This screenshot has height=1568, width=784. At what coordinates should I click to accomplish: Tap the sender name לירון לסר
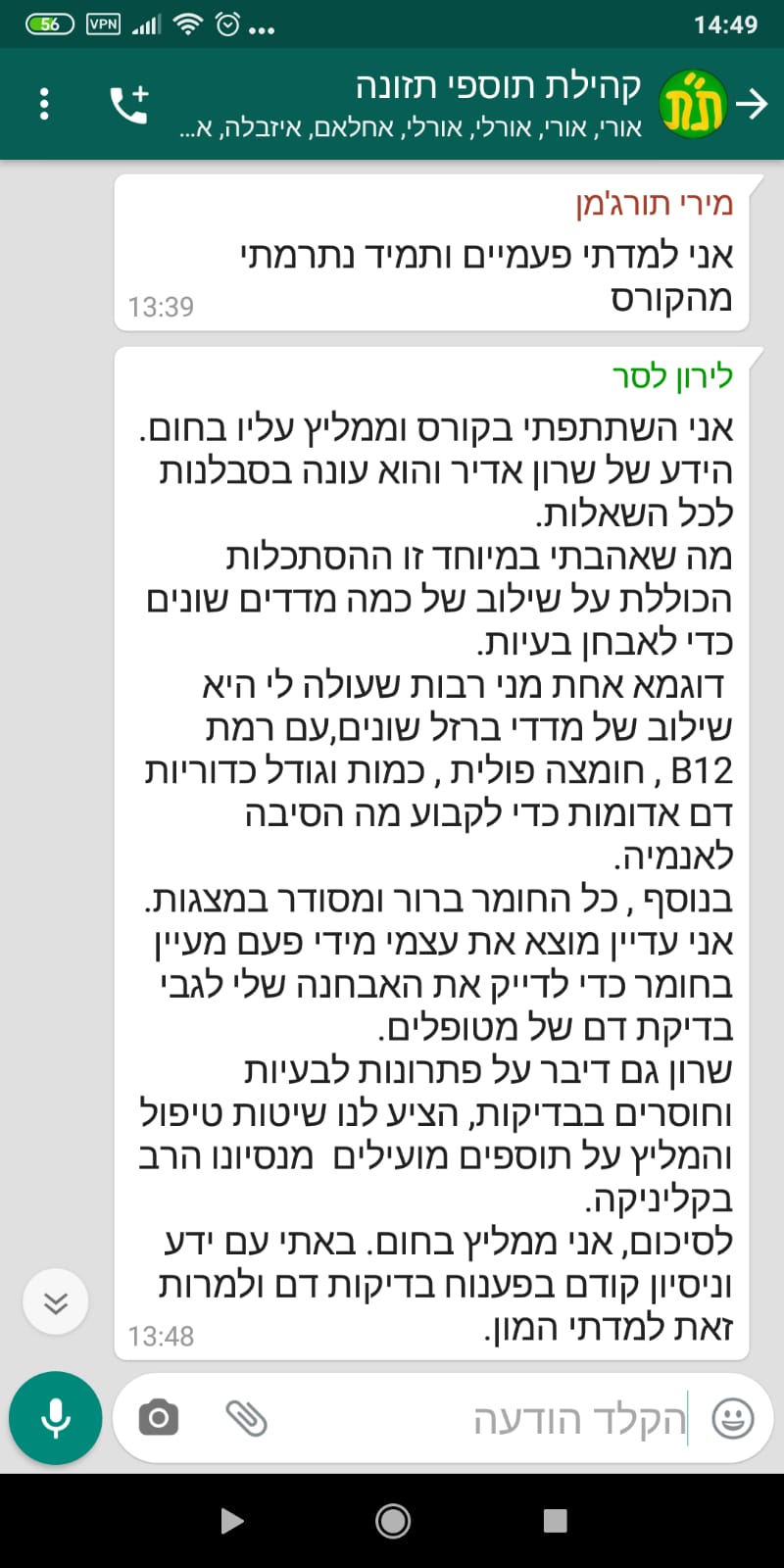672,376
